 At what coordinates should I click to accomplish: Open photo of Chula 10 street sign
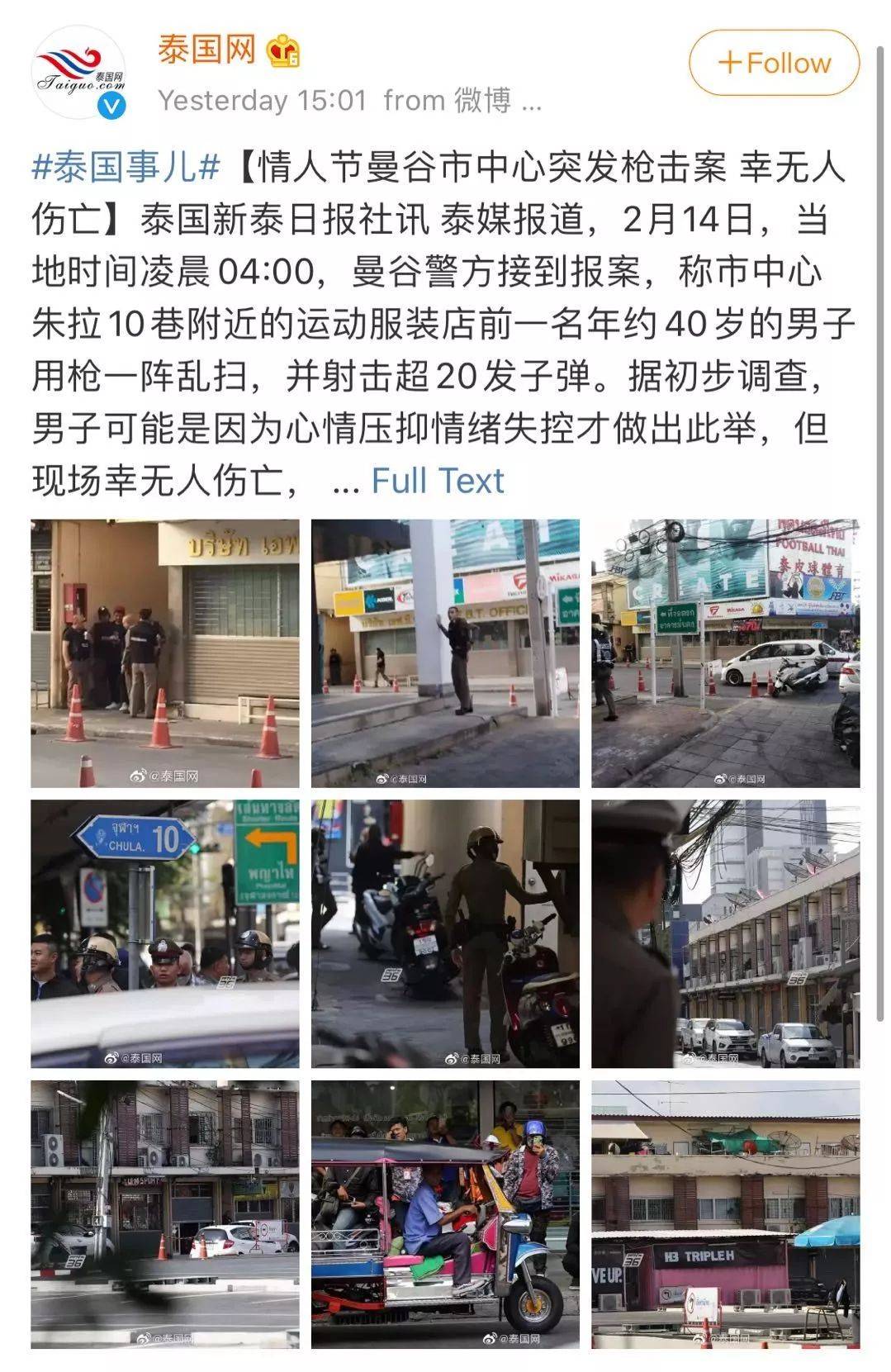pyautogui.click(x=165, y=933)
